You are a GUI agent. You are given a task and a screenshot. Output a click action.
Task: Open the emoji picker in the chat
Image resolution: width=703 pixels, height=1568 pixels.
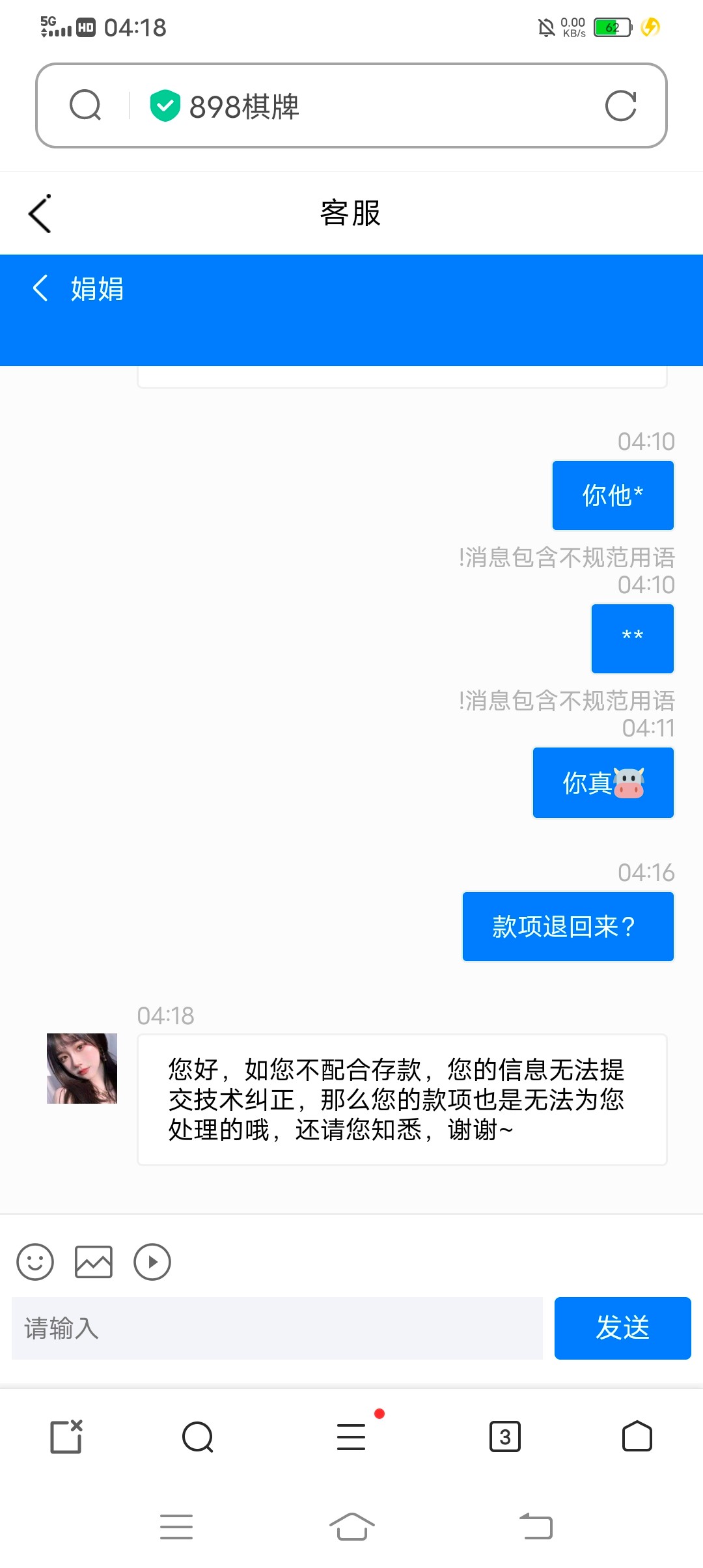(x=34, y=1262)
